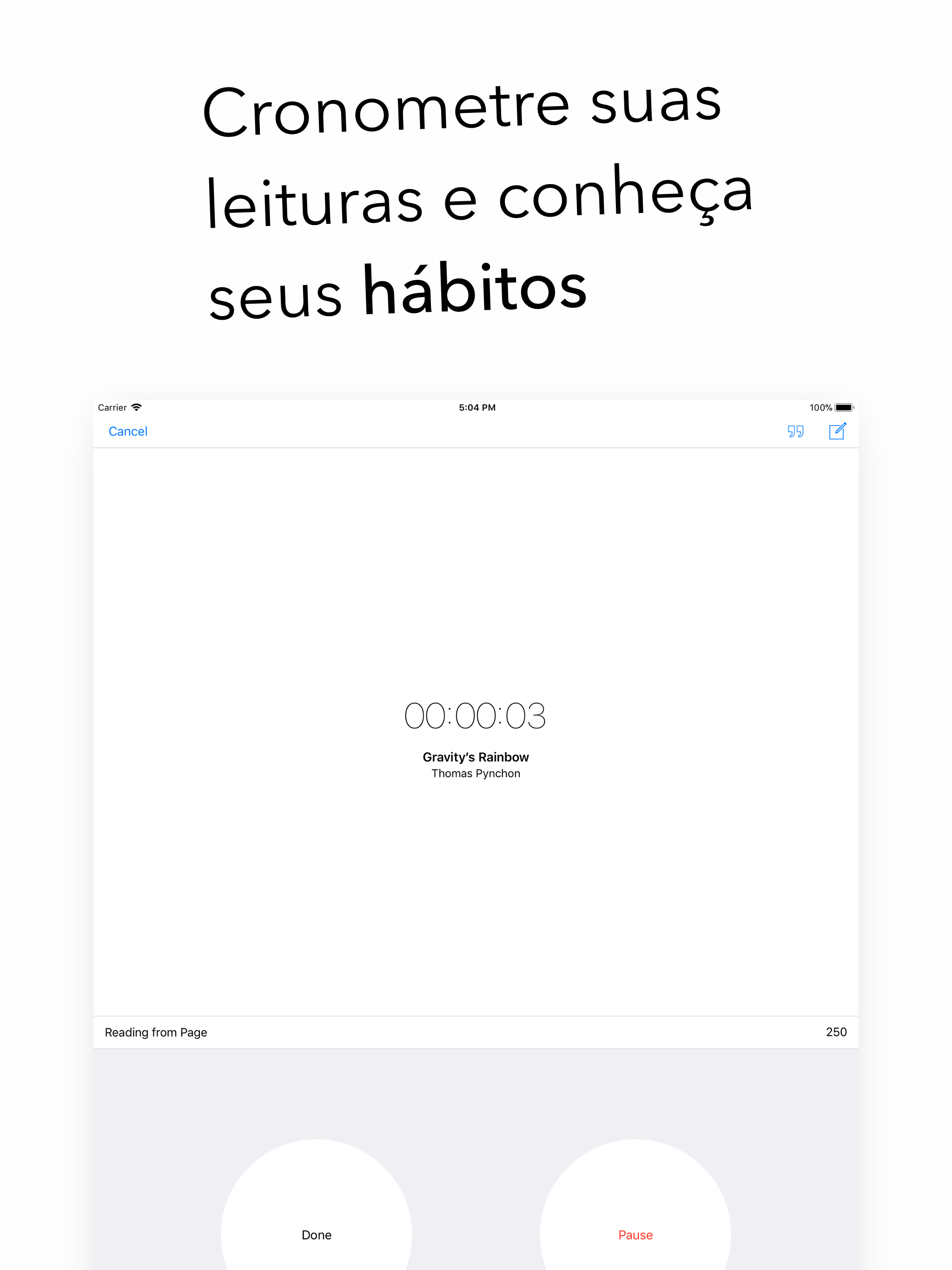Open the Reading from Page setting
952x1270 pixels.
[x=156, y=1032]
